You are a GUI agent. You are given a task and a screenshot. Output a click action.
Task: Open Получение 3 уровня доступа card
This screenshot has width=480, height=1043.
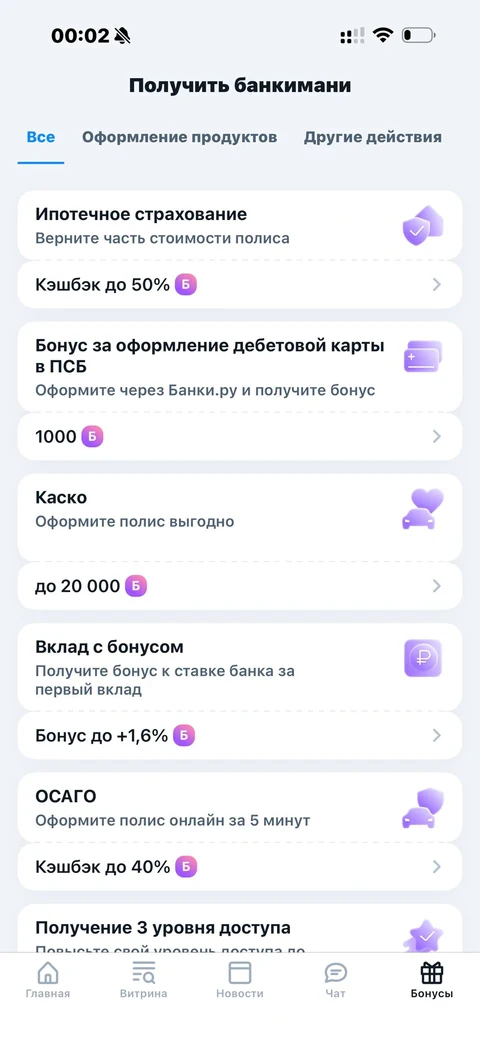pos(239,928)
